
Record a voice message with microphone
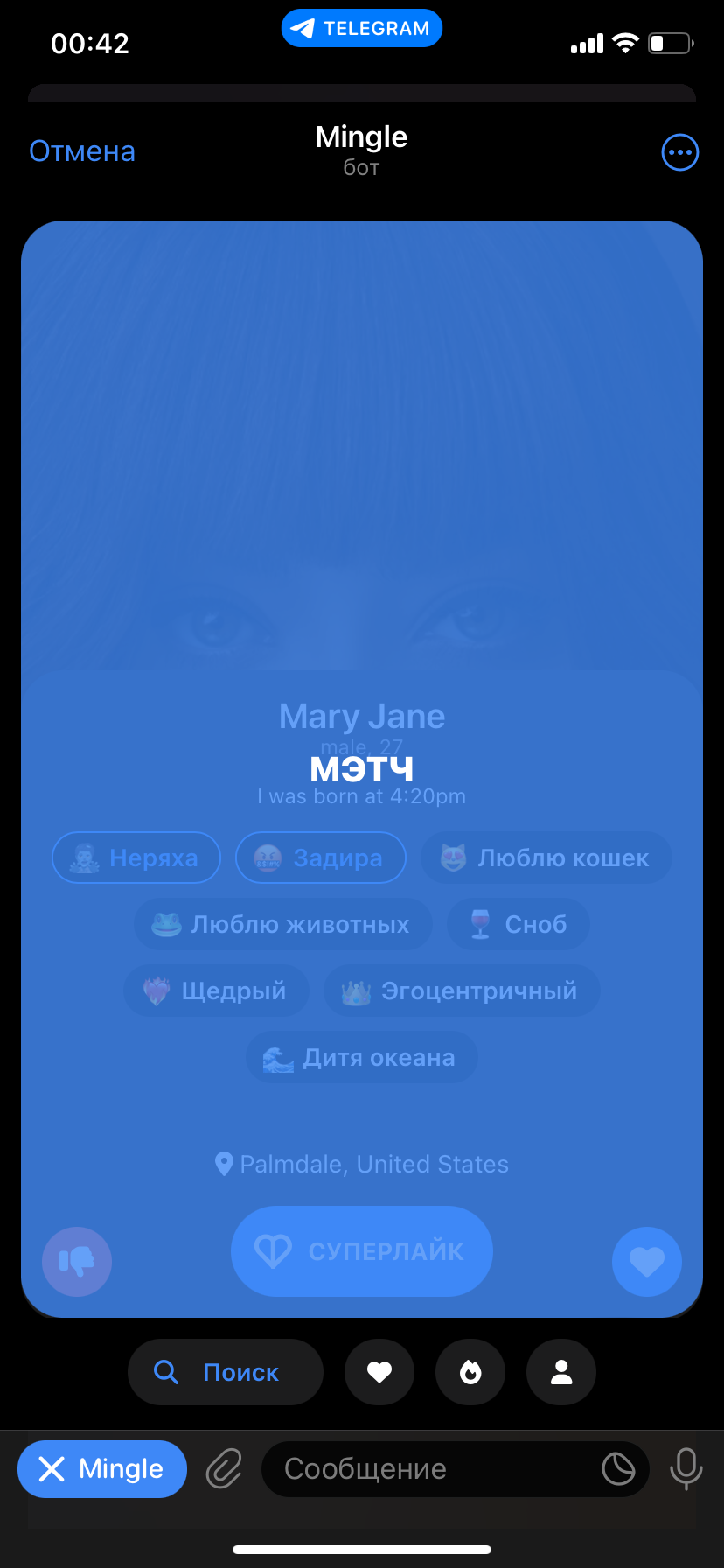click(686, 1469)
